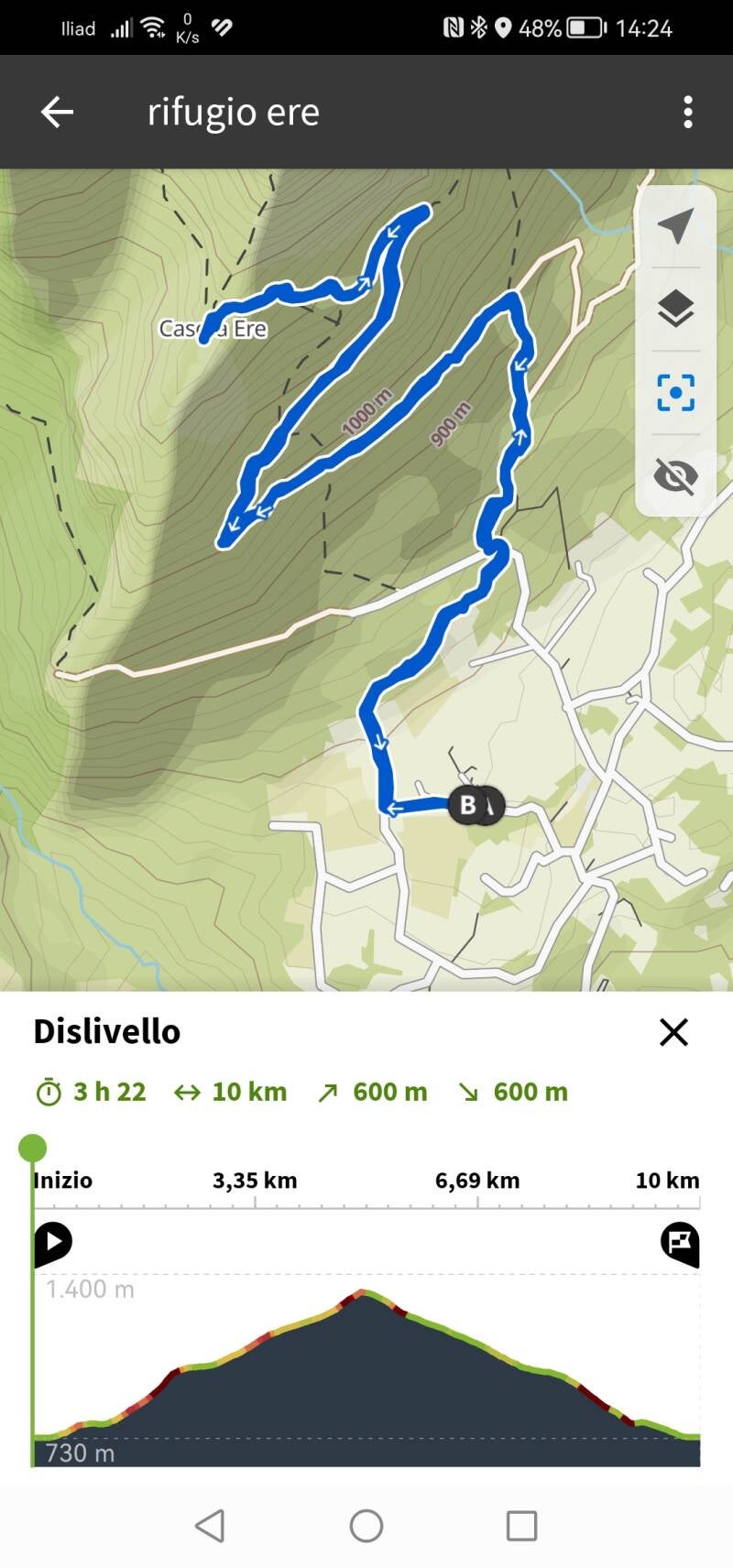Open the recent apps view
This screenshot has width=733, height=1568.
pyautogui.click(x=521, y=1526)
